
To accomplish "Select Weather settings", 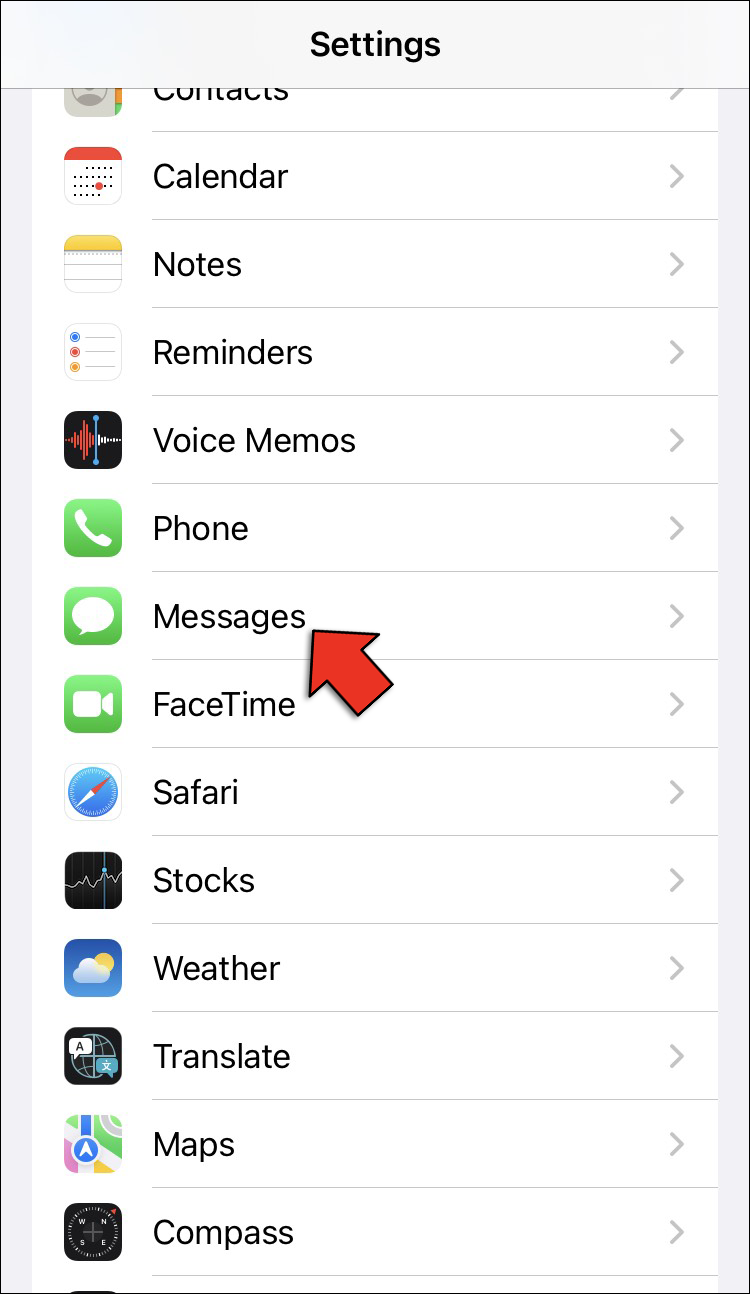I will (x=216, y=969).
